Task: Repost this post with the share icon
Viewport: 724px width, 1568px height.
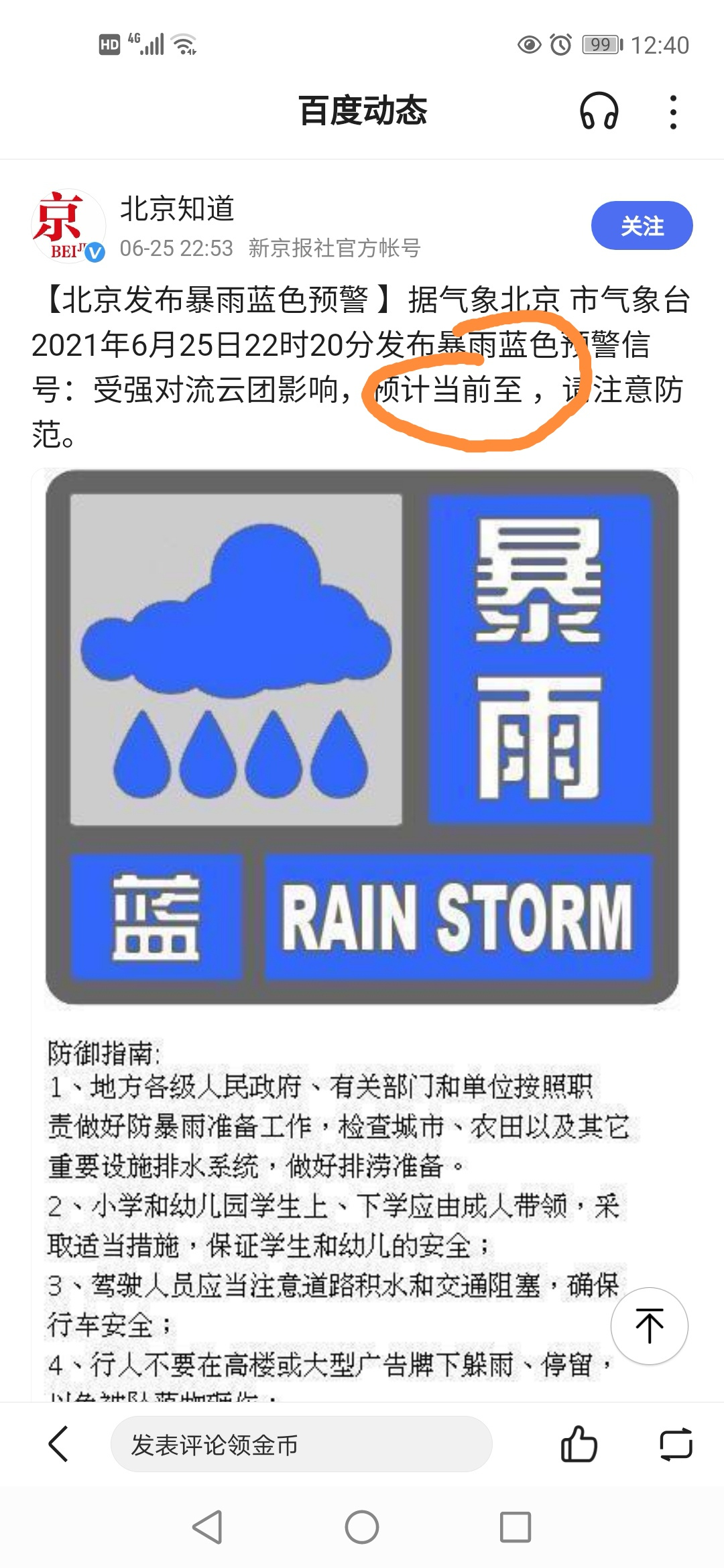Action: (676, 1444)
